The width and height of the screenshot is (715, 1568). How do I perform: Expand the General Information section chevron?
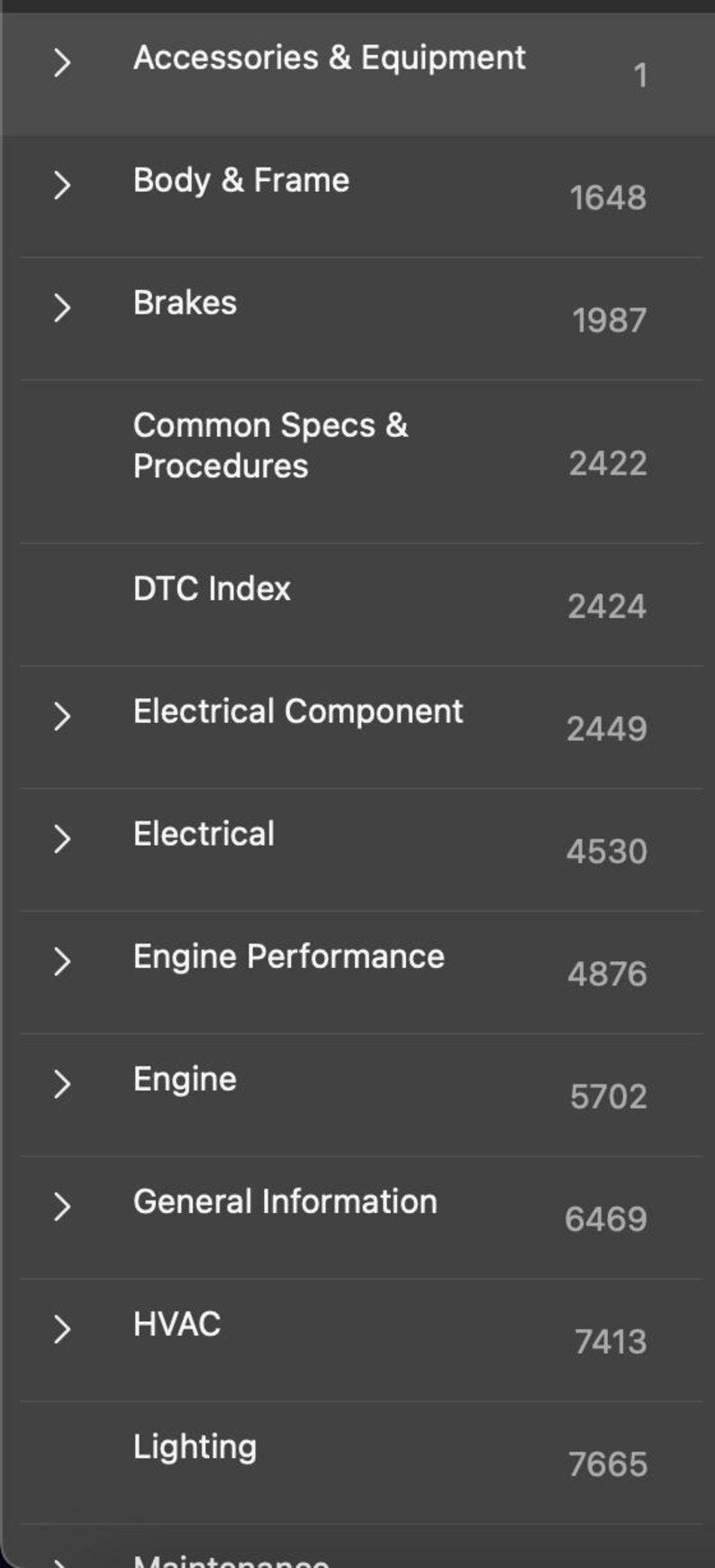click(63, 1206)
